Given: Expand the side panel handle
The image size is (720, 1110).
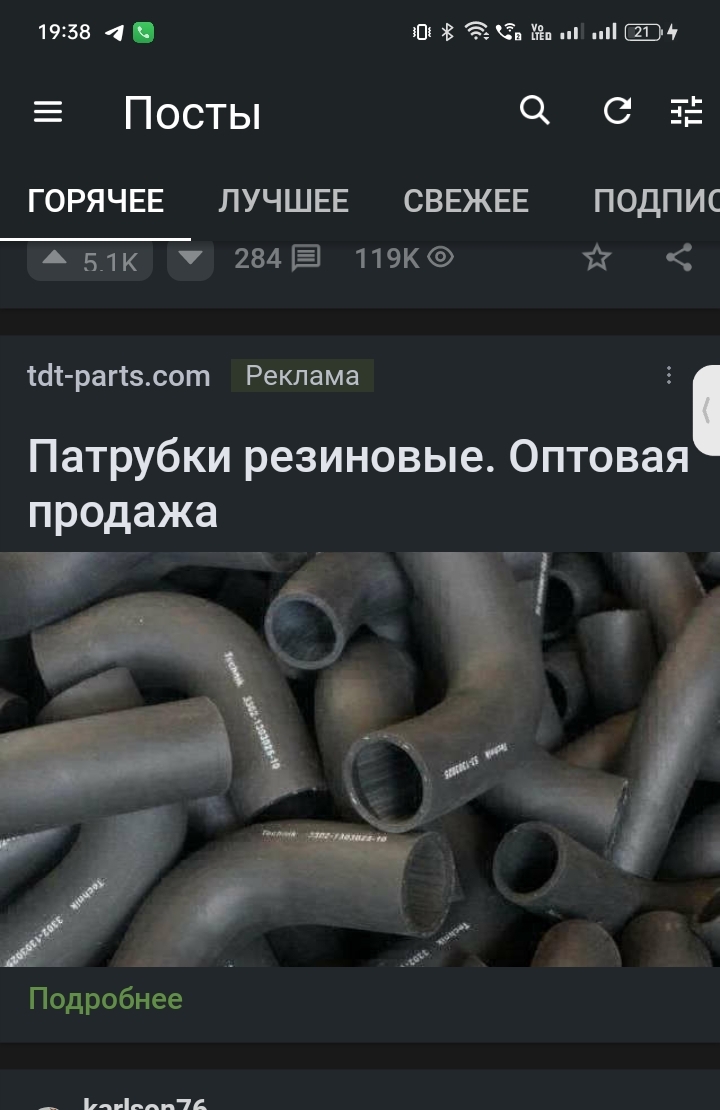Looking at the screenshot, I should 707,410.
